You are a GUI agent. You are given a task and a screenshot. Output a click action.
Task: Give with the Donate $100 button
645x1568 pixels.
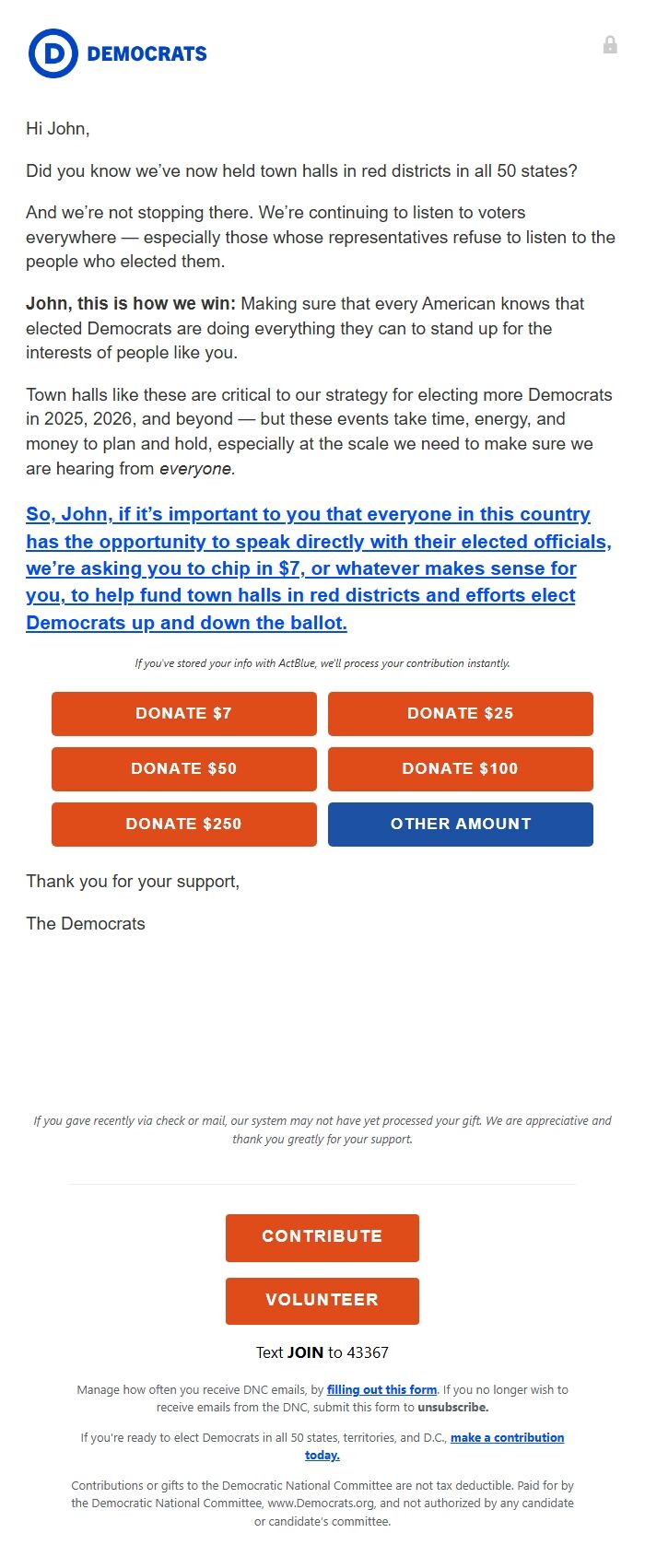pos(460,769)
